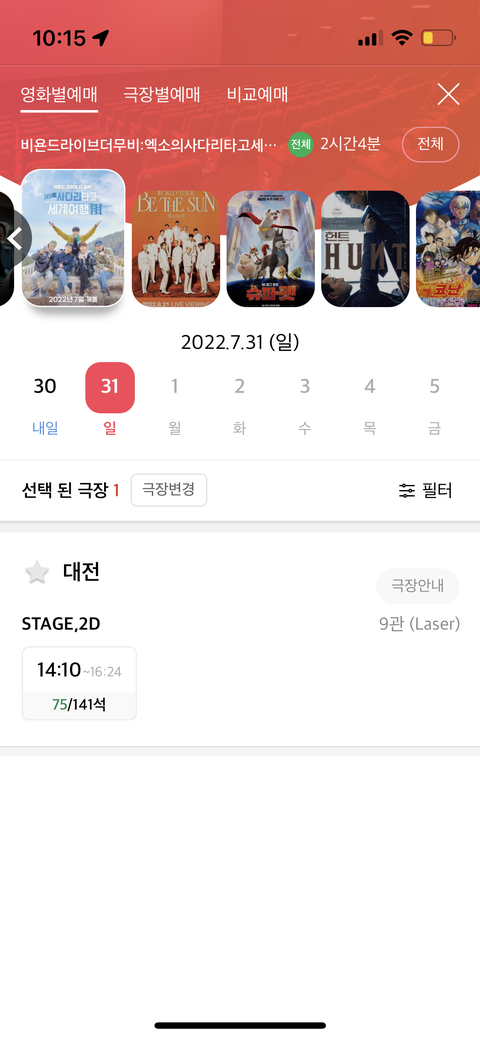Close the booking screen with the X

tap(448, 95)
